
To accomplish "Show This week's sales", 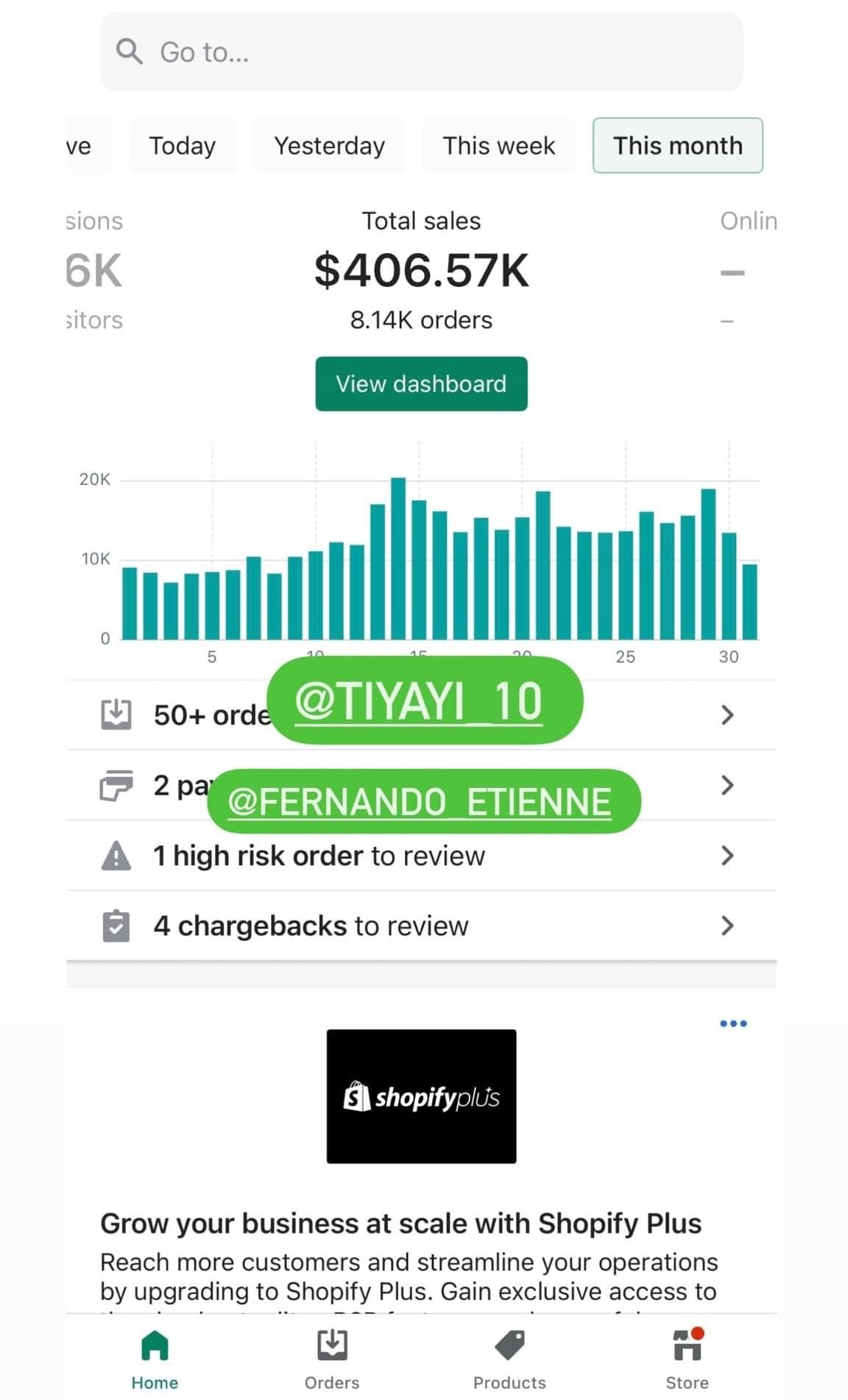I will tap(498, 146).
